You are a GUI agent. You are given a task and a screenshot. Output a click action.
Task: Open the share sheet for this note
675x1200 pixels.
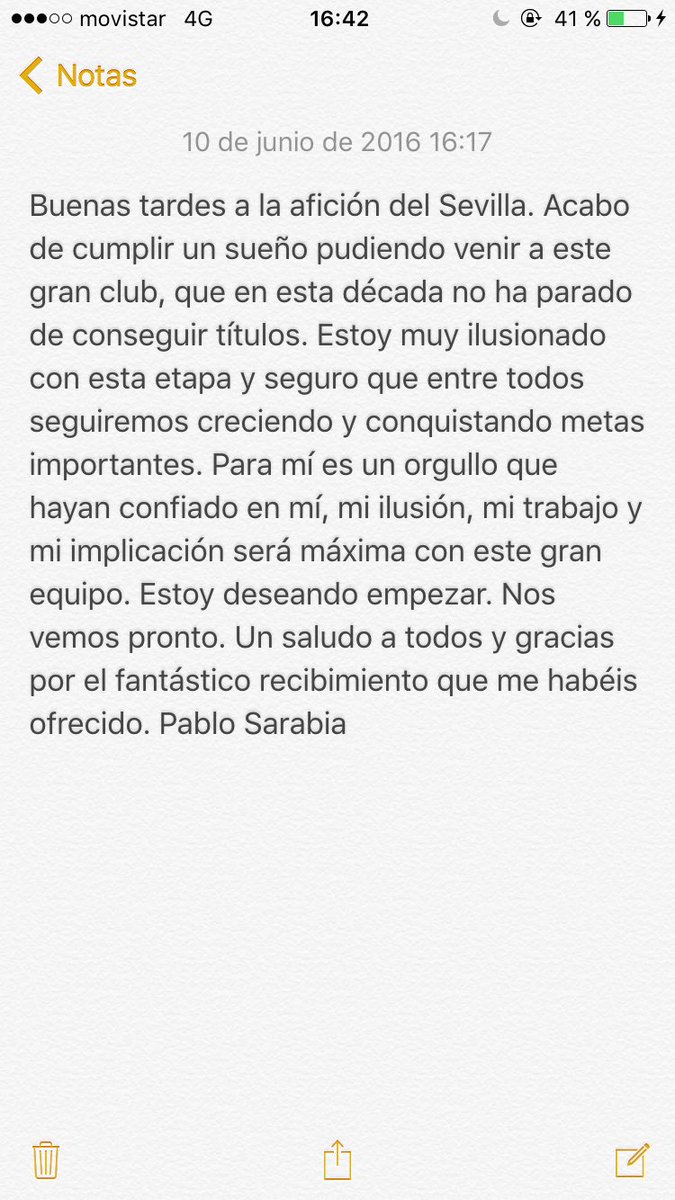coord(337,1159)
